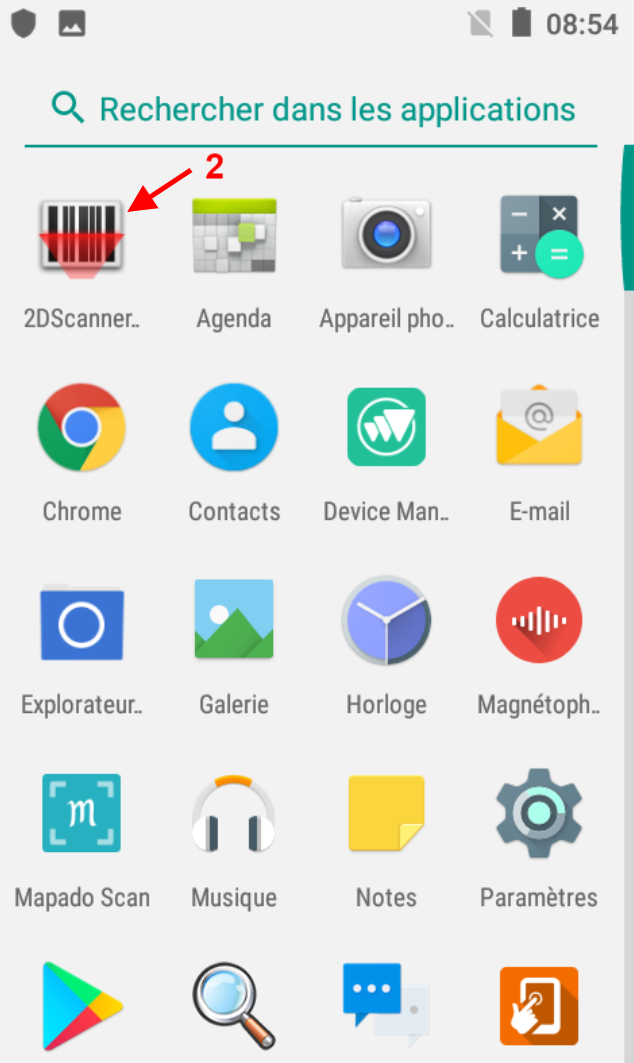Launch Mapado Scan
The width and height of the screenshot is (634, 1063).
coord(81,813)
